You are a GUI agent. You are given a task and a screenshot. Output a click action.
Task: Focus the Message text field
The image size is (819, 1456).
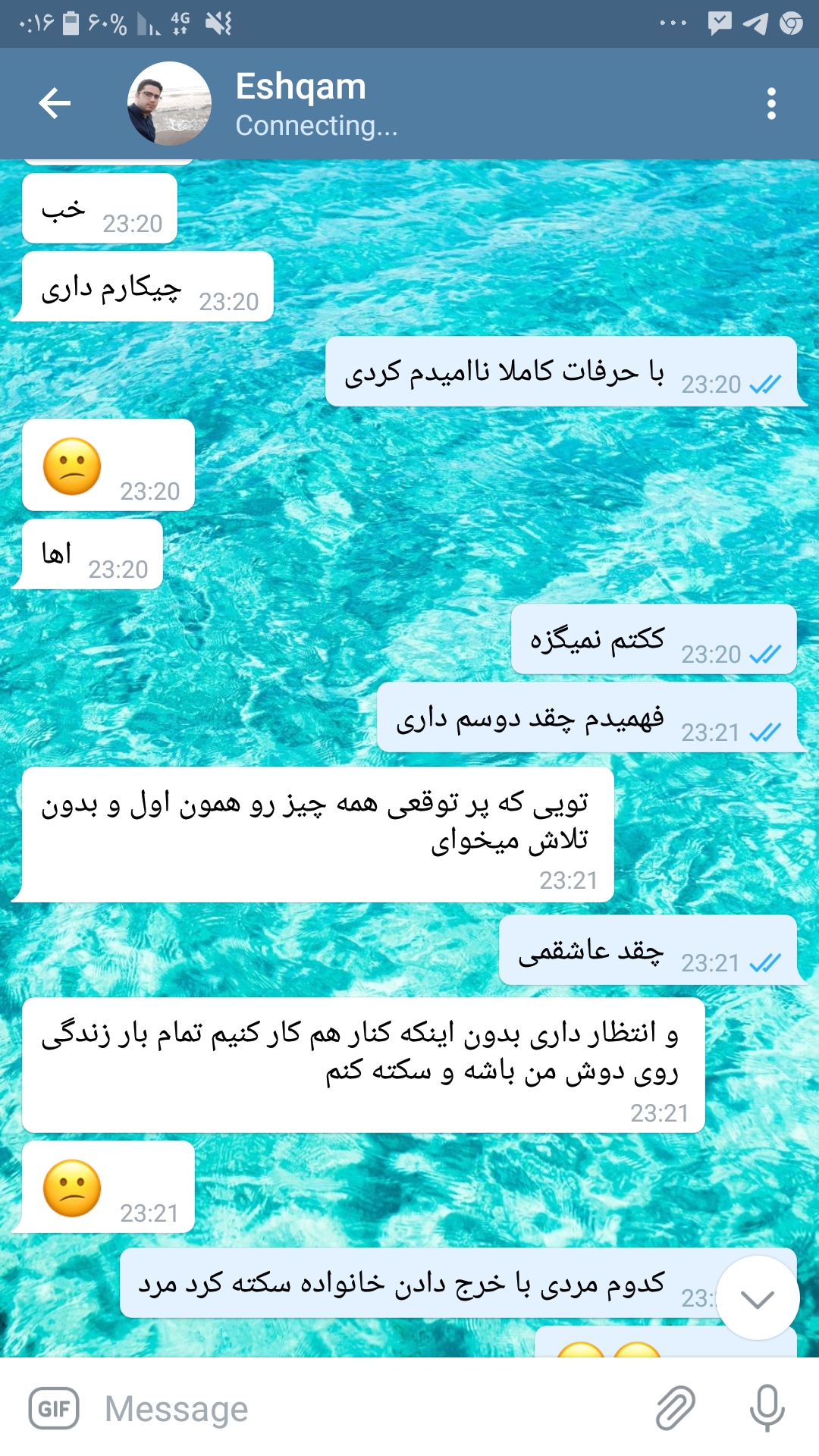point(364,1409)
